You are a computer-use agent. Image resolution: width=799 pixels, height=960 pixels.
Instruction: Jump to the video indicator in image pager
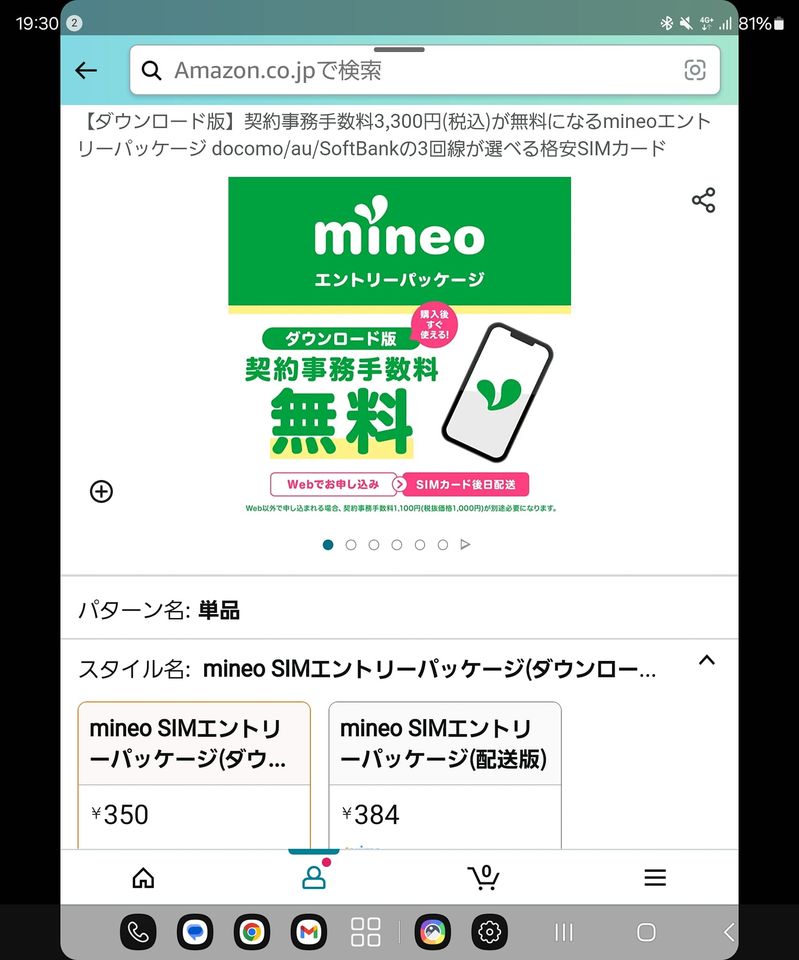[465, 545]
